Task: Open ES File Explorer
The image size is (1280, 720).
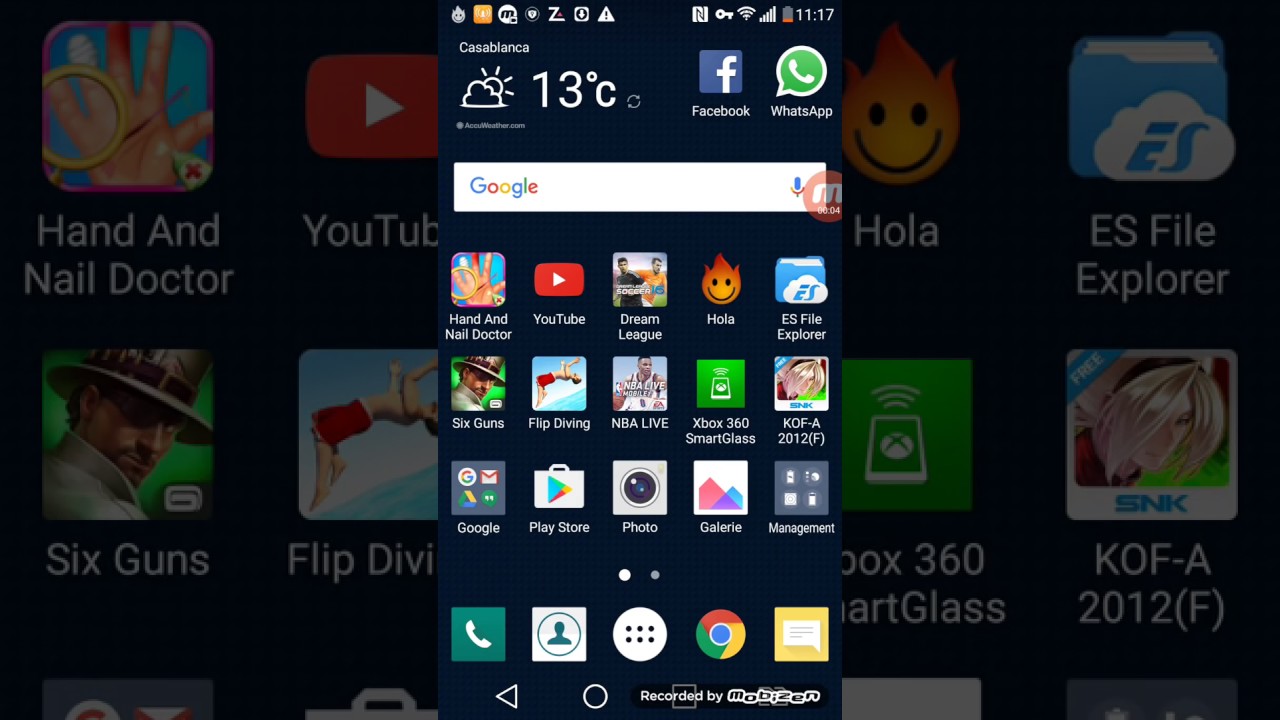Action: click(x=801, y=280)
